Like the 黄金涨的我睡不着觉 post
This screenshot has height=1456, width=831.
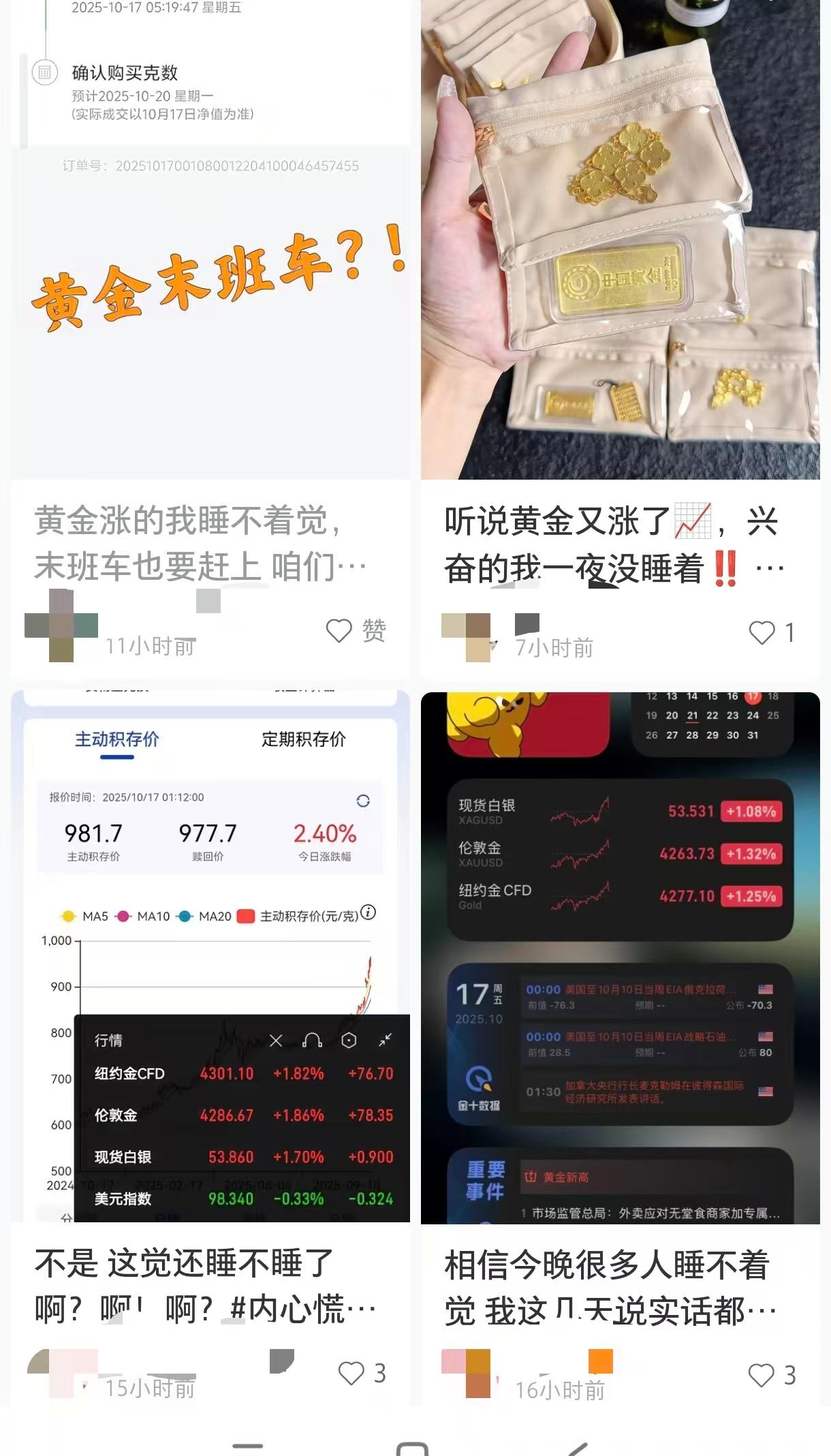[x=339, y=631]
